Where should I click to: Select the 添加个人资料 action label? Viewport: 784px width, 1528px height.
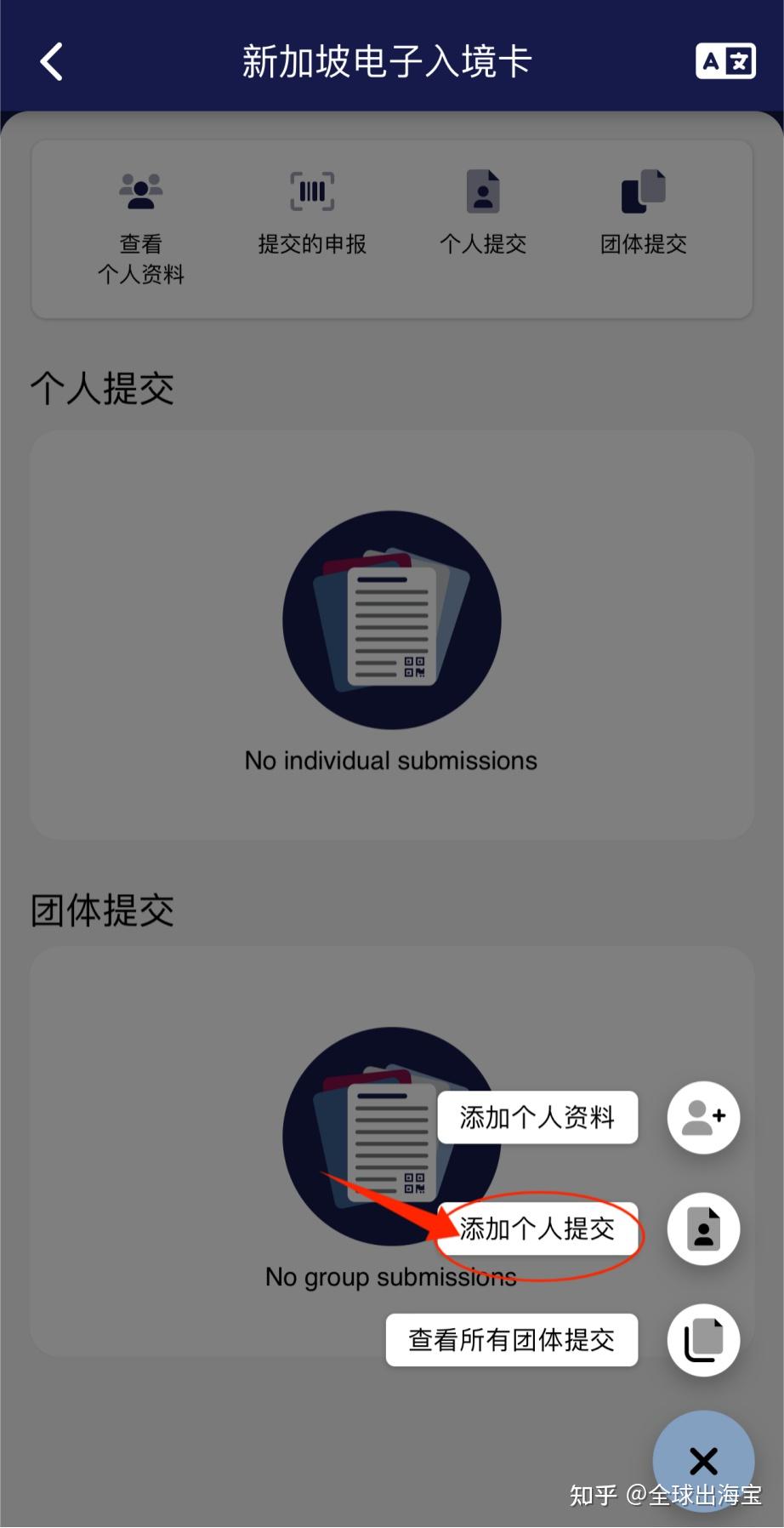click(537, 1118)
